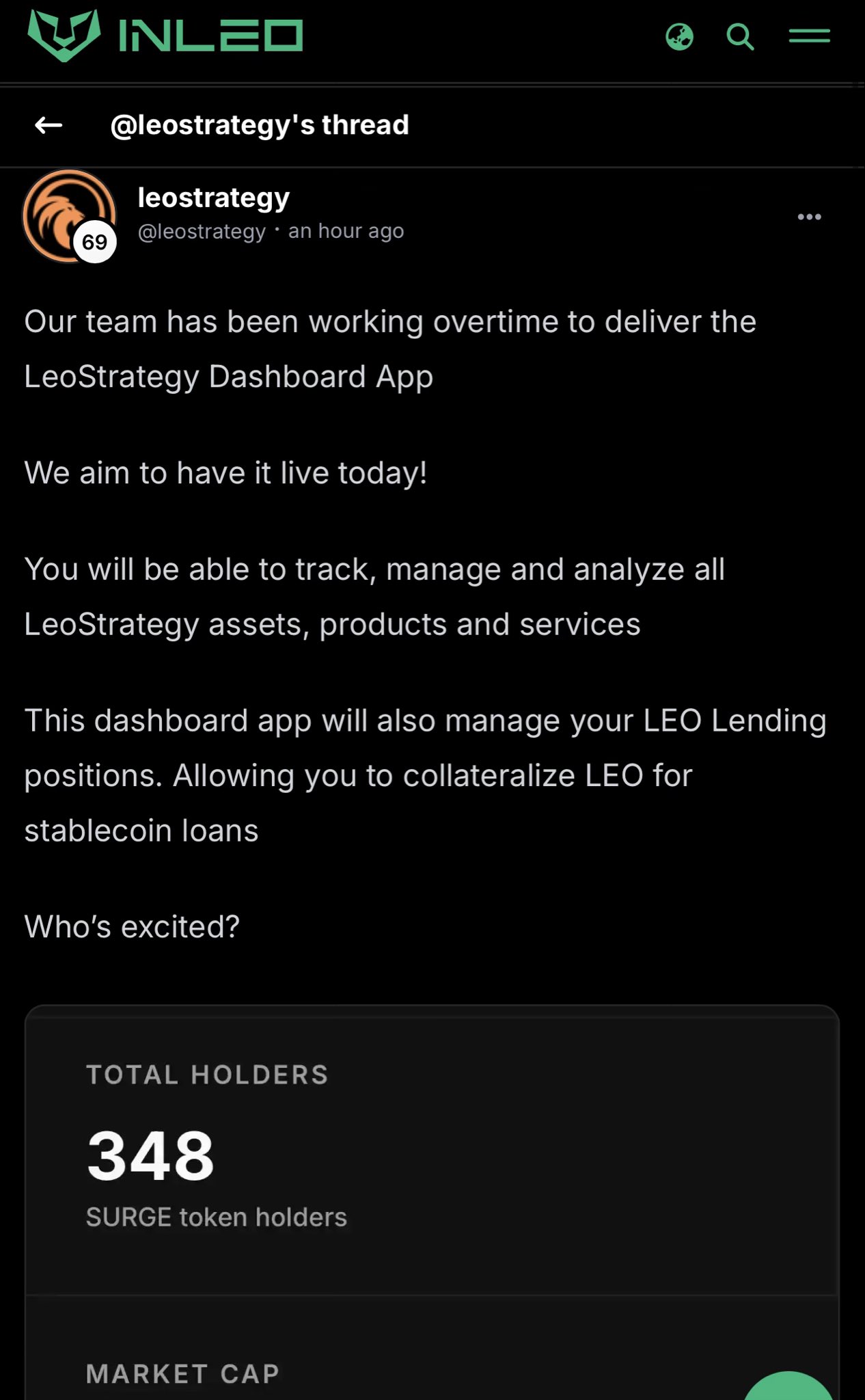Go to the INLEO home logo
865x1400 pixels.
(x=165, y=36)
